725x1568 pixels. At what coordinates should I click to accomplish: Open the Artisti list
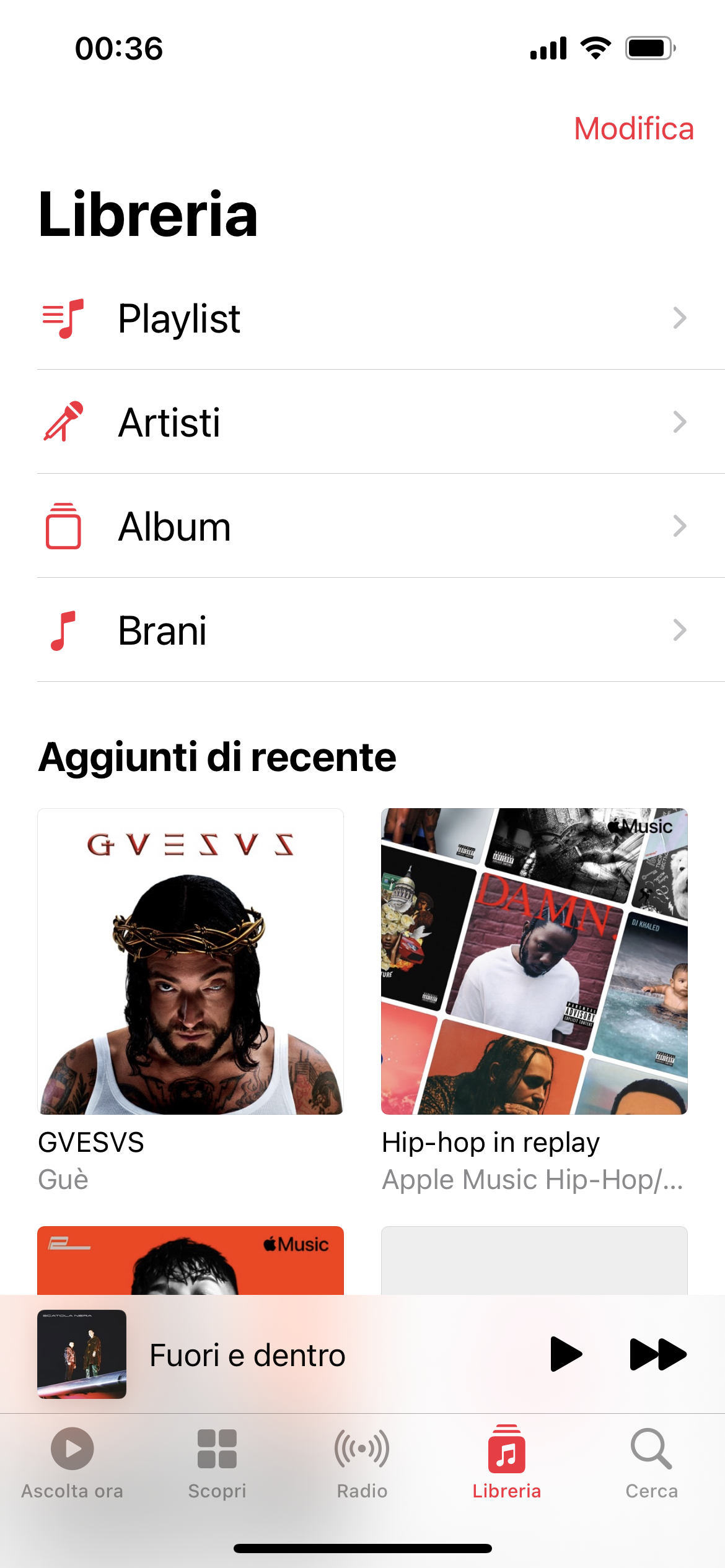[x=362, y=422]
